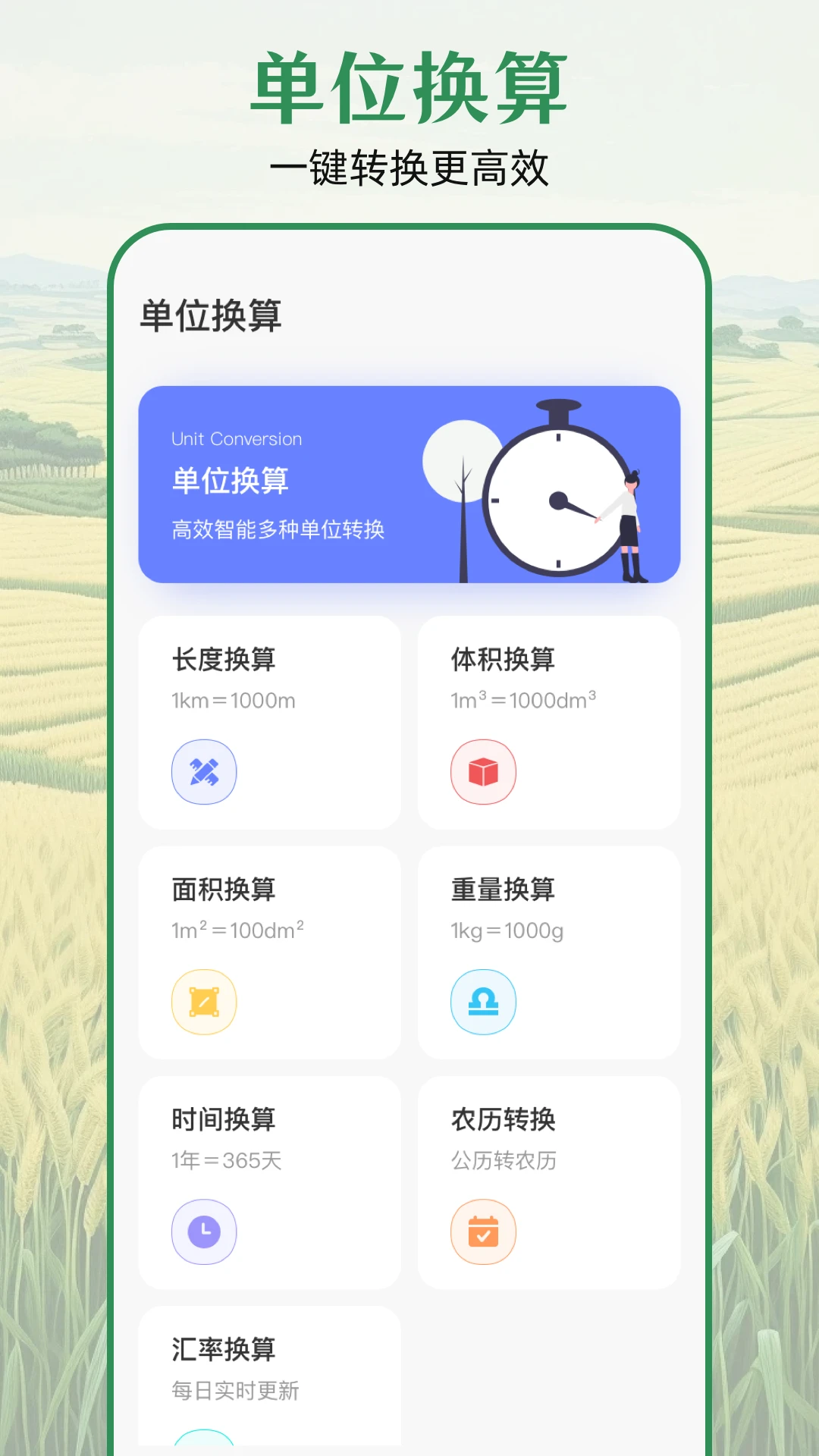
Task: Open the 重量换算 card
Action: [549, 952]
